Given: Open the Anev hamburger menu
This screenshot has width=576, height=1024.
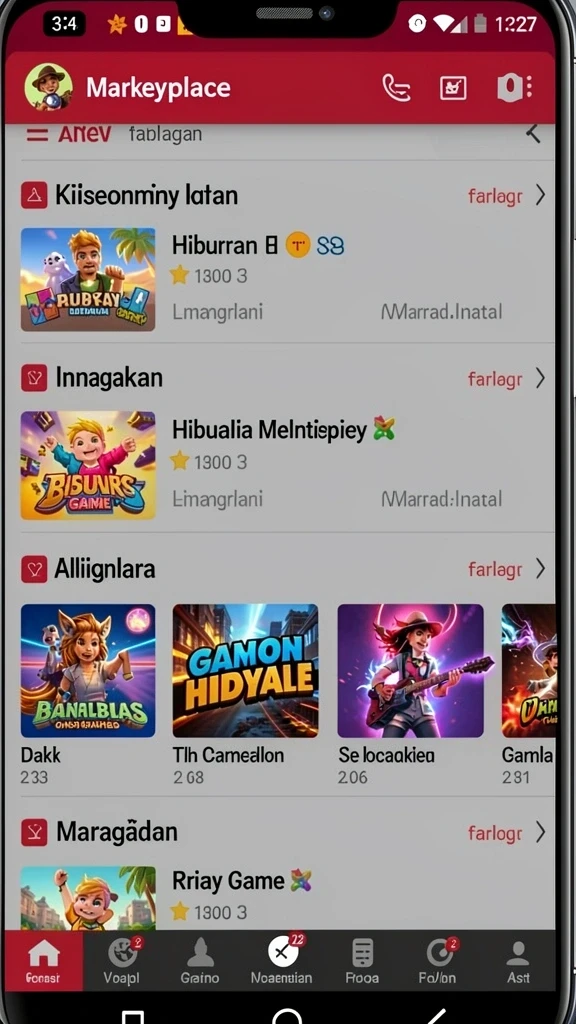Looking at the screenshot, I should (x=37, y=135).
